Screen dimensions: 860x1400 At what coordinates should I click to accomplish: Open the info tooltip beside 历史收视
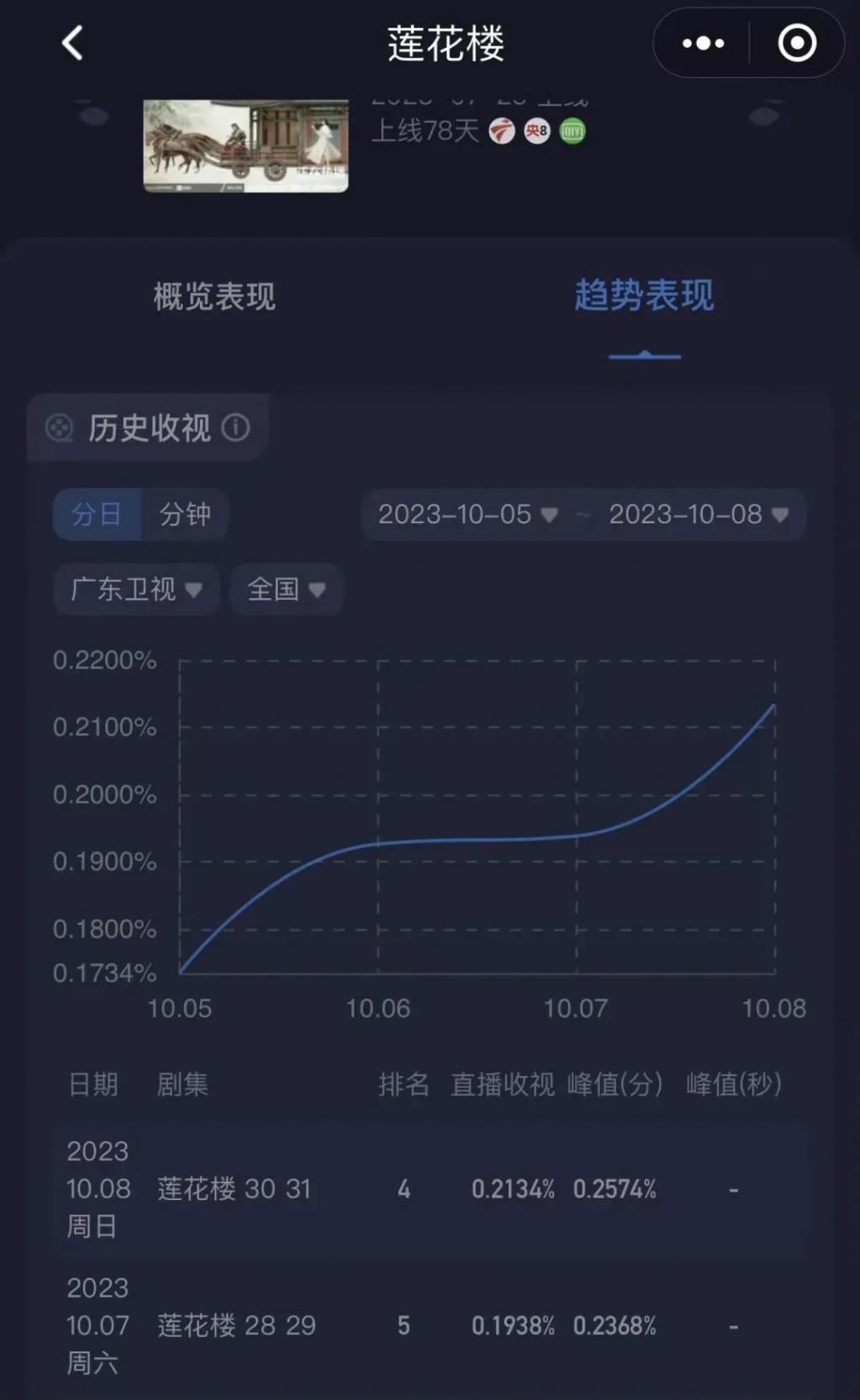click(236, 429)
